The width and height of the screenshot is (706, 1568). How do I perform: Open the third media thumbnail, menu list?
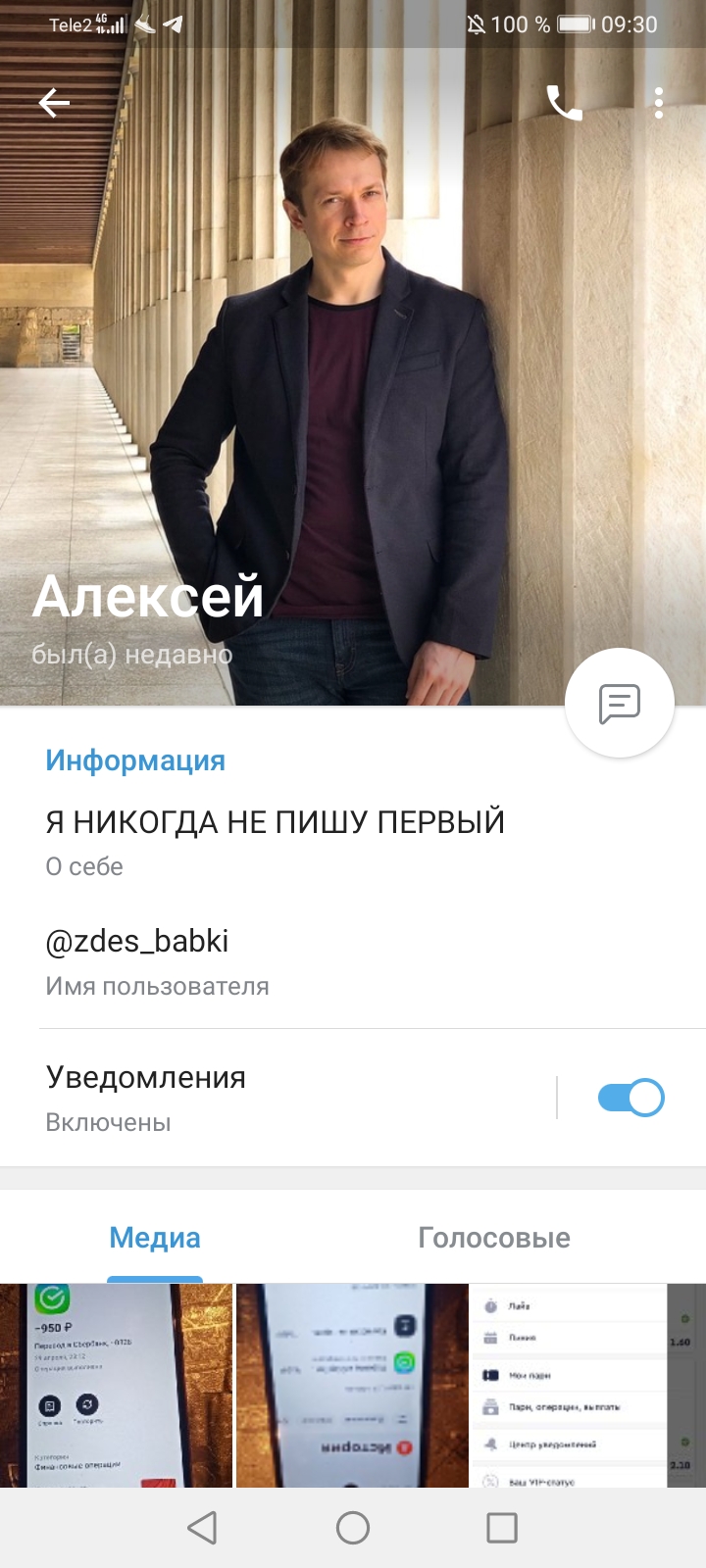pyautogui.click(x=588, y=1386)
